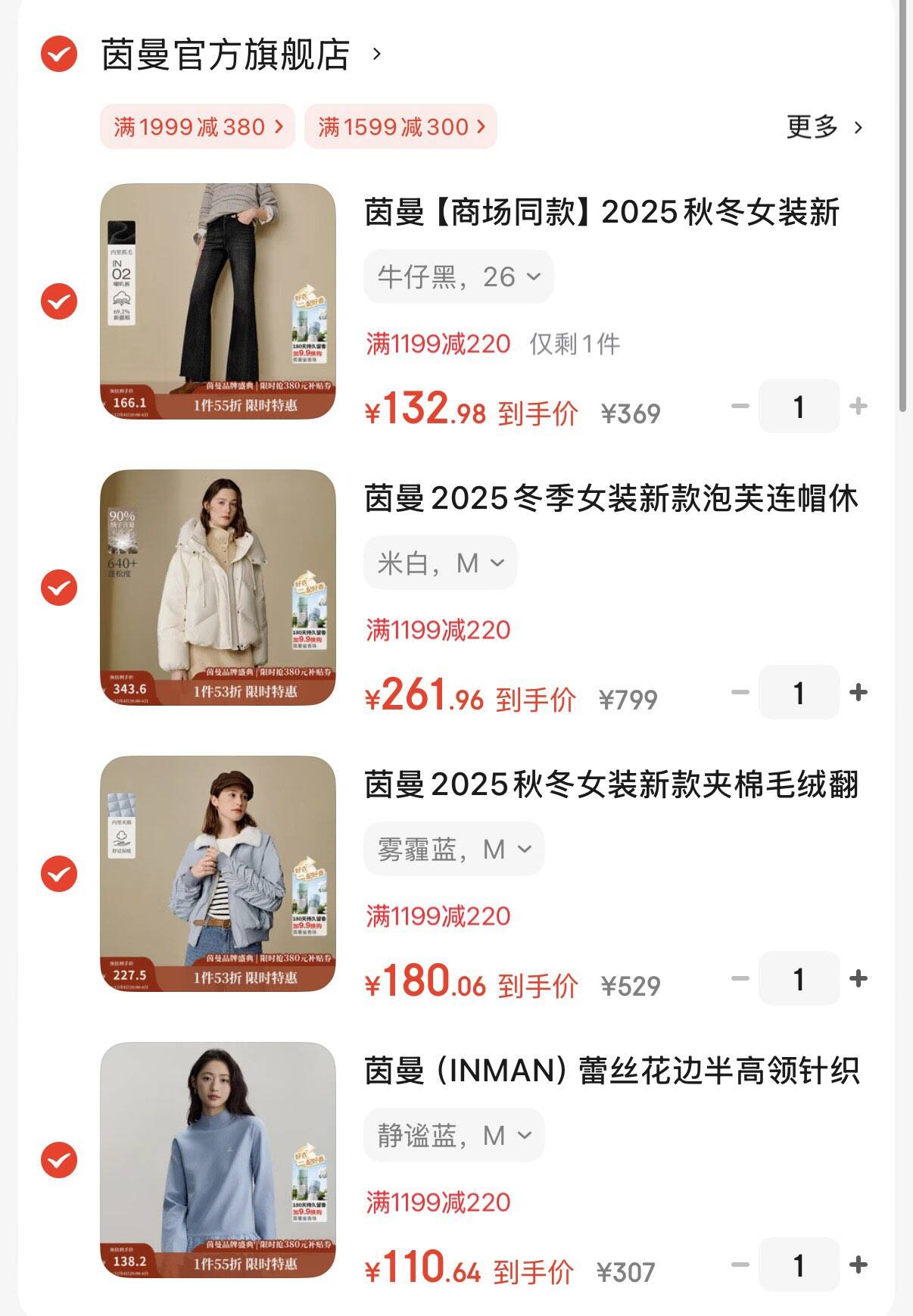This screenshot has width=913, height=1316.
Task: Change the 静谧蓝, M variant selection
Action: click(454, 1136)
